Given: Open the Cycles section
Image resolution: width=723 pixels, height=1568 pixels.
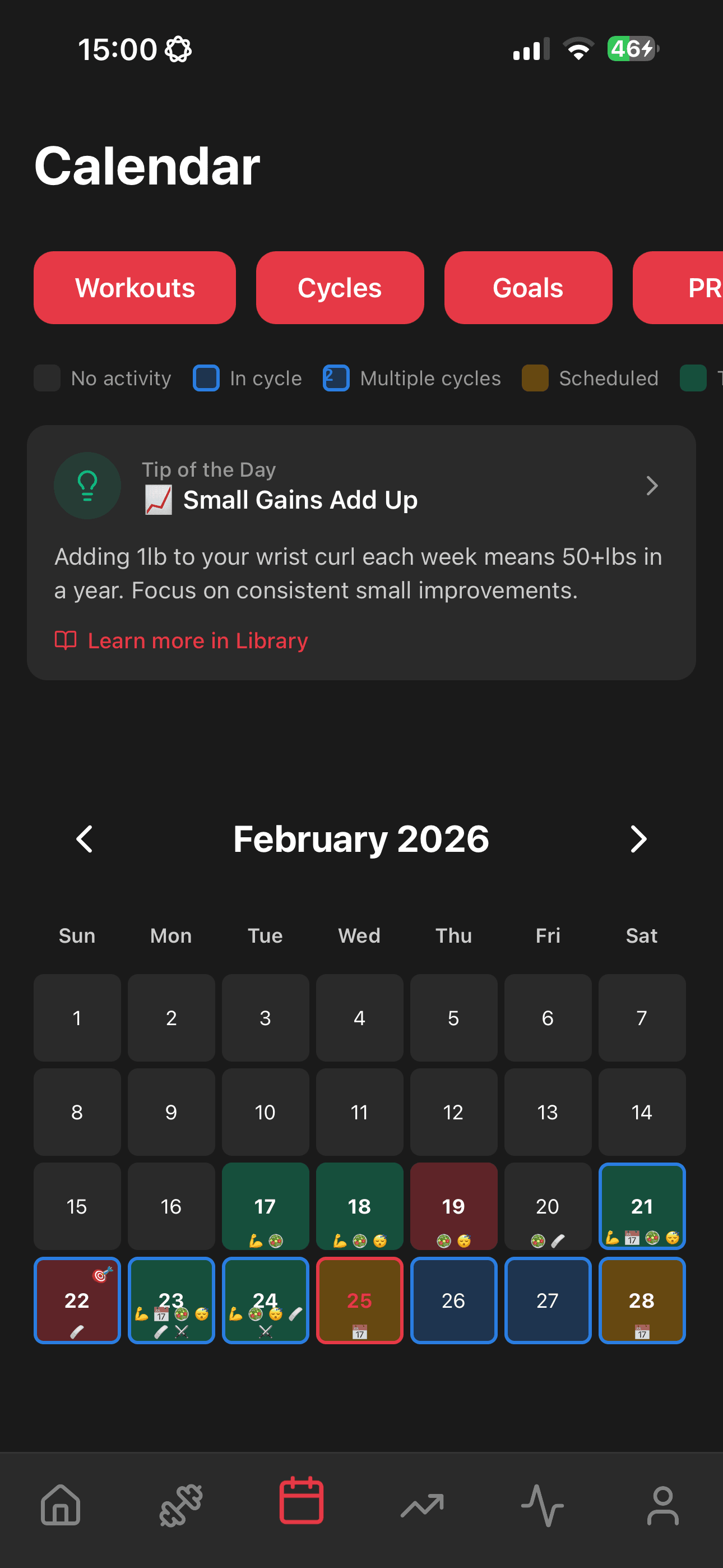Looking at the screenshot, I should pos(340,288).
